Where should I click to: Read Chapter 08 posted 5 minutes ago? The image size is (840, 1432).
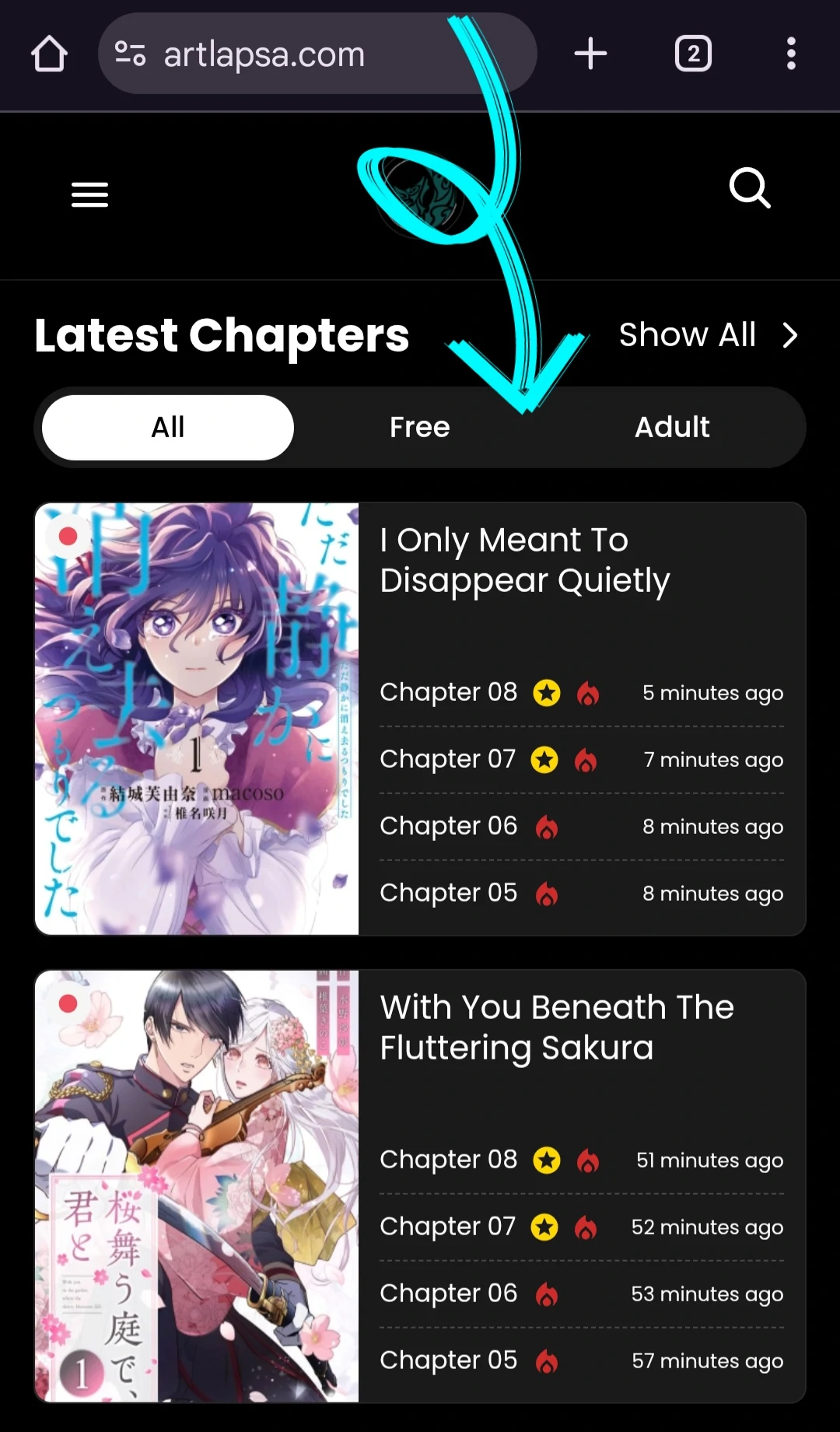click(448, 692)
